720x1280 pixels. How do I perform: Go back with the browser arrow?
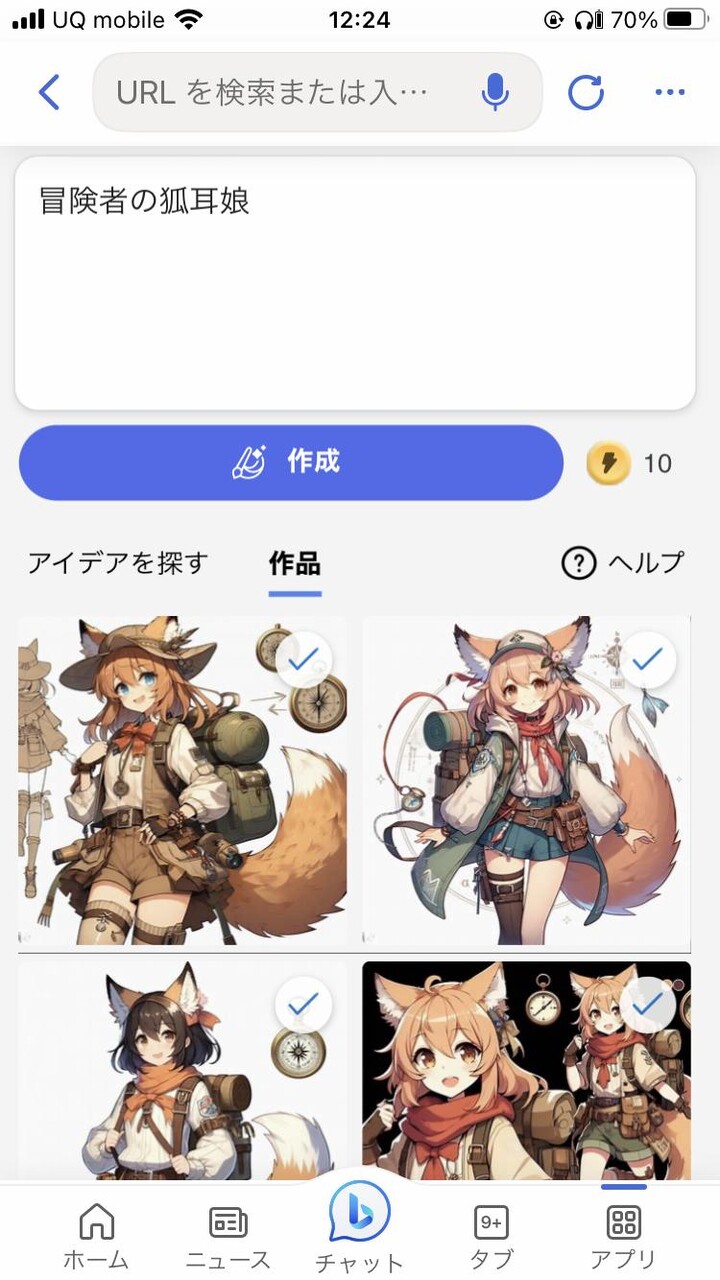(49, 93)
